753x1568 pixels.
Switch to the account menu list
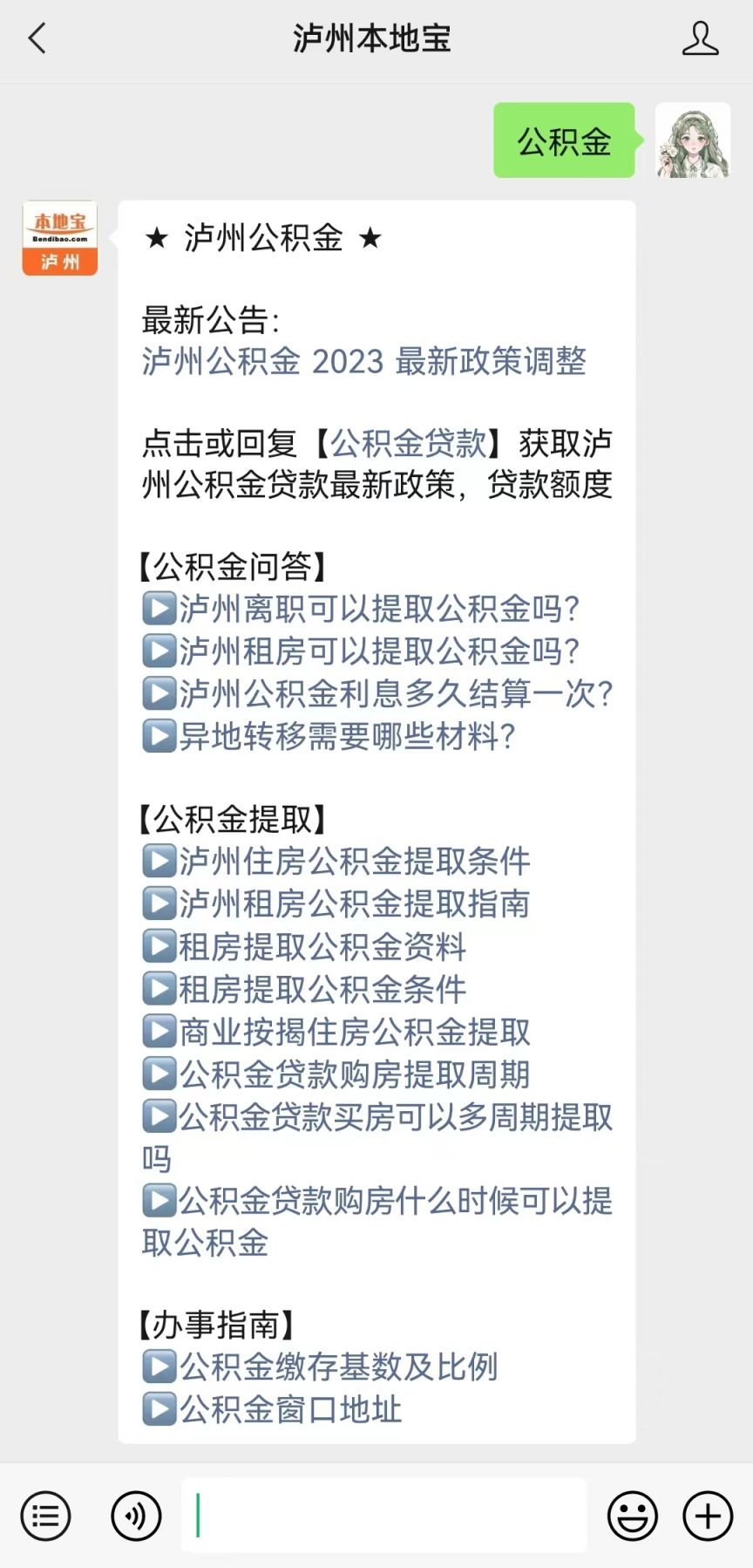[45, 1517]
